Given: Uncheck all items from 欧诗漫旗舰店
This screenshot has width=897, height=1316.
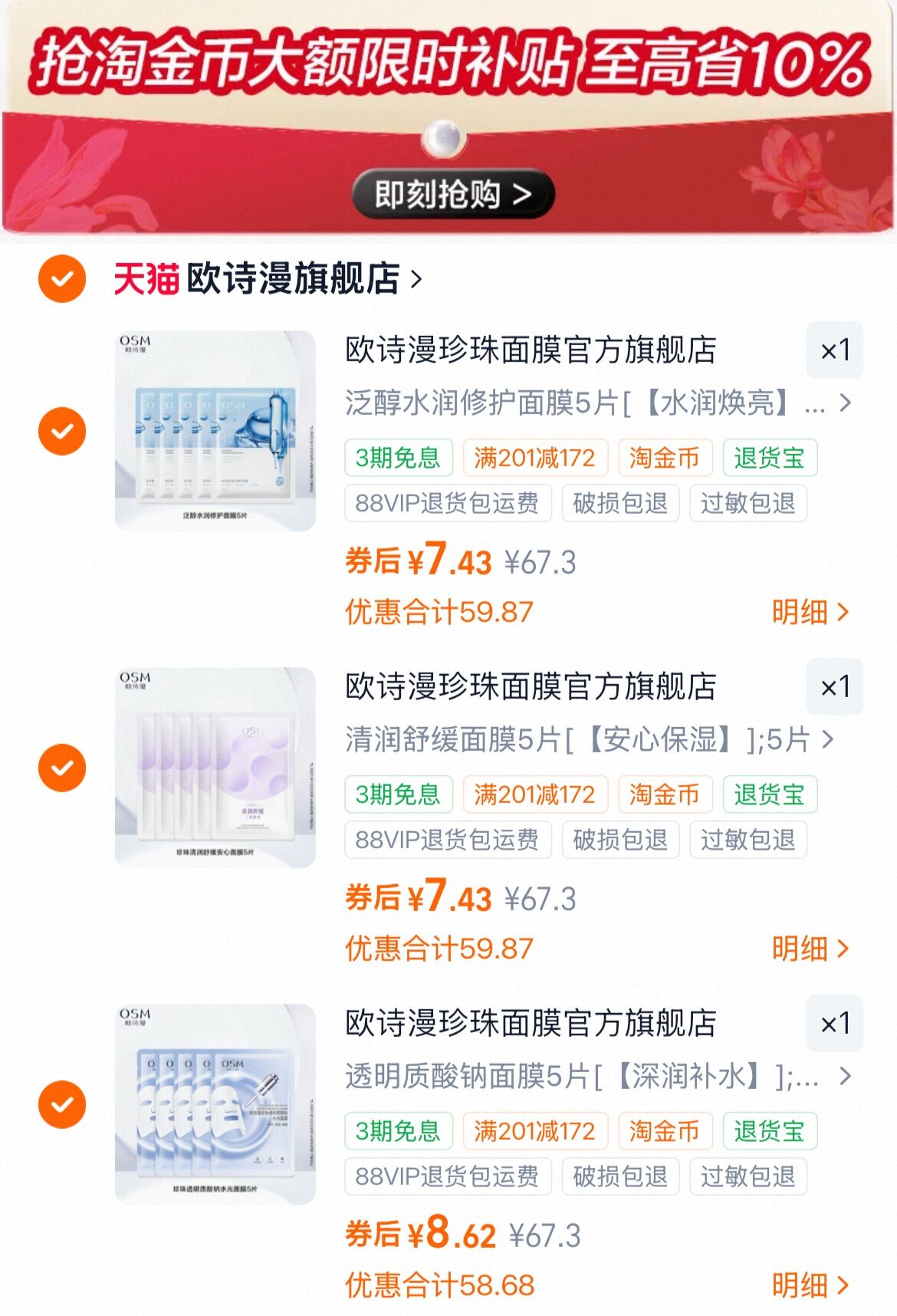Looking at the screenshot, I should point(62,278).
